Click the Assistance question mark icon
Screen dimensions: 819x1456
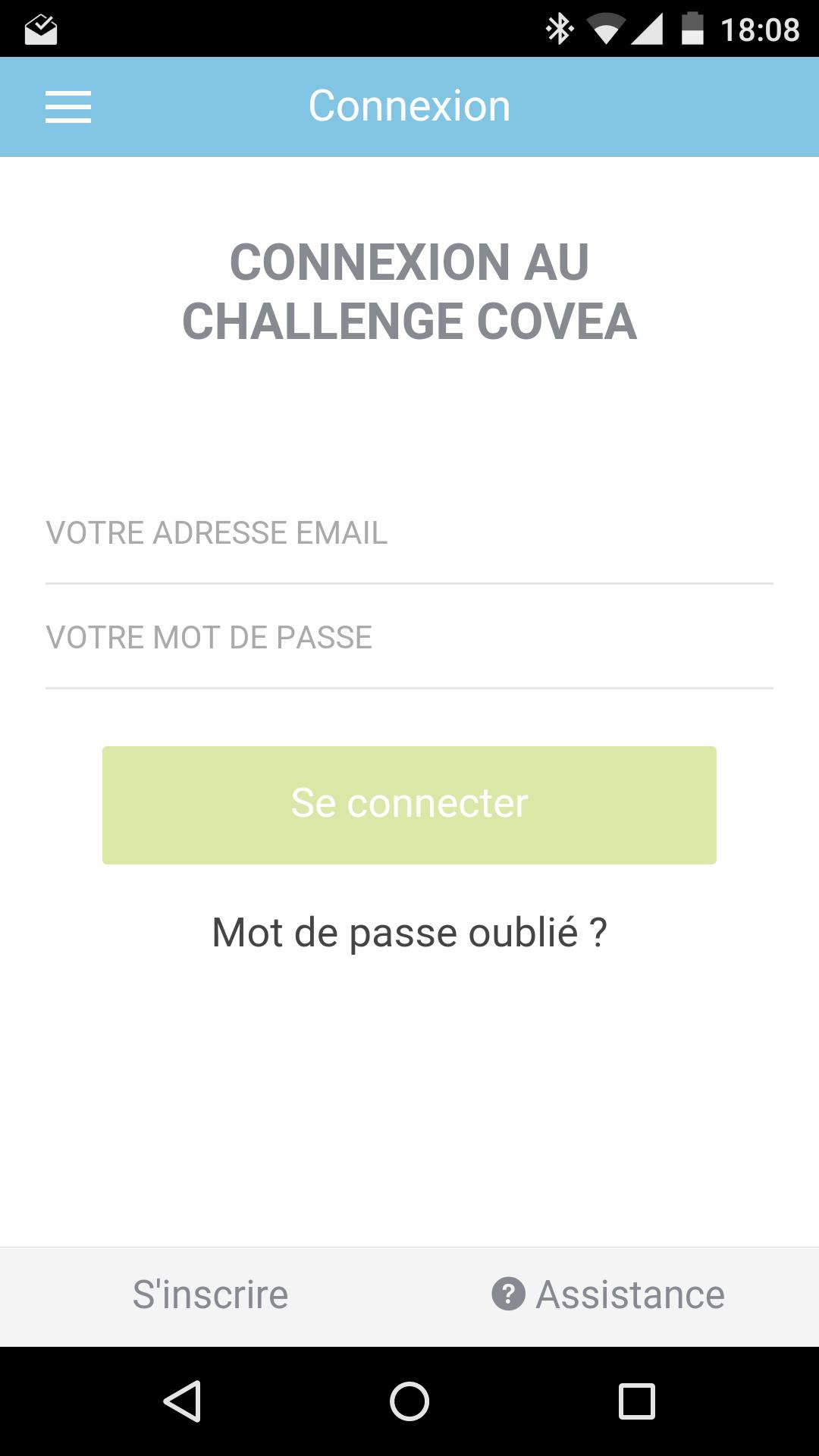click(508, 1294)
